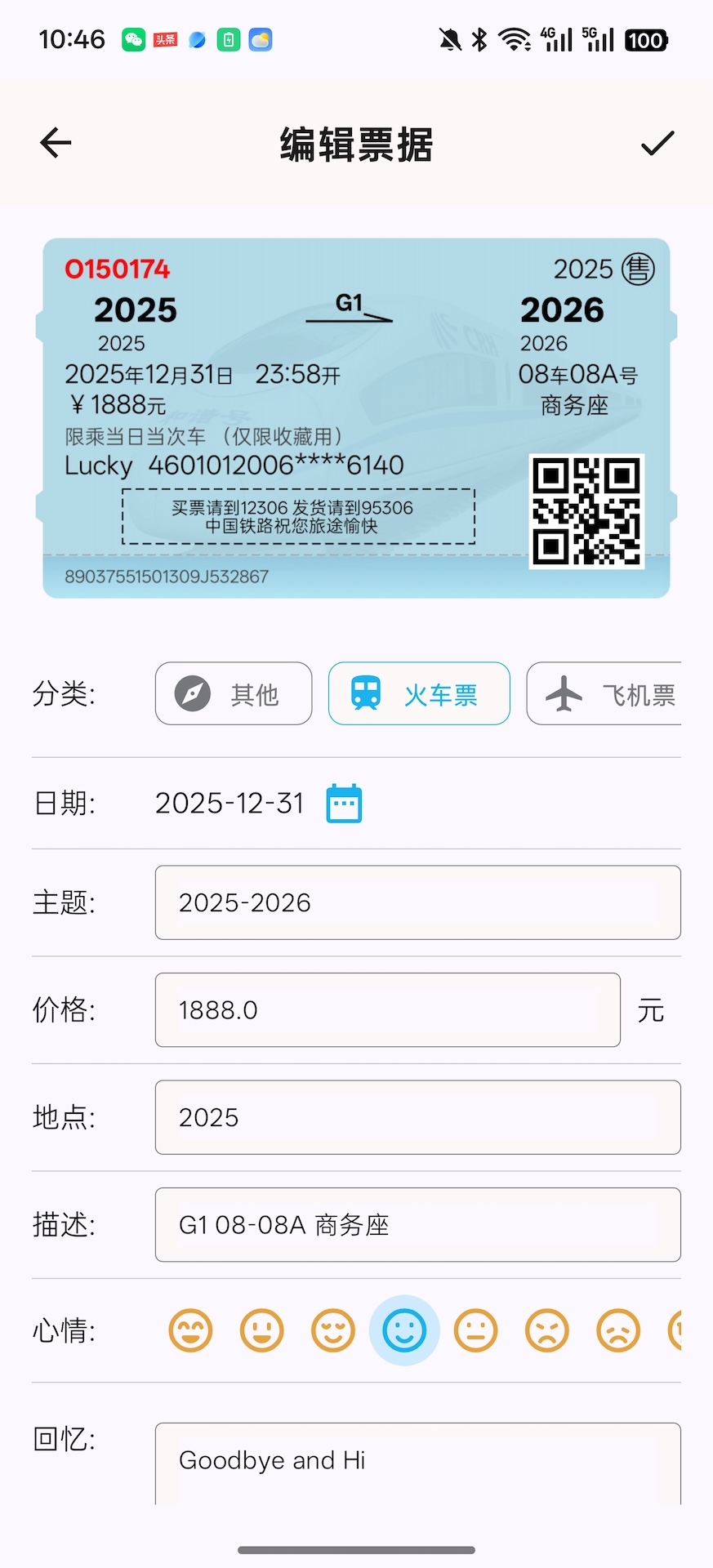Select the 火车票 category

tap(419, 693)
